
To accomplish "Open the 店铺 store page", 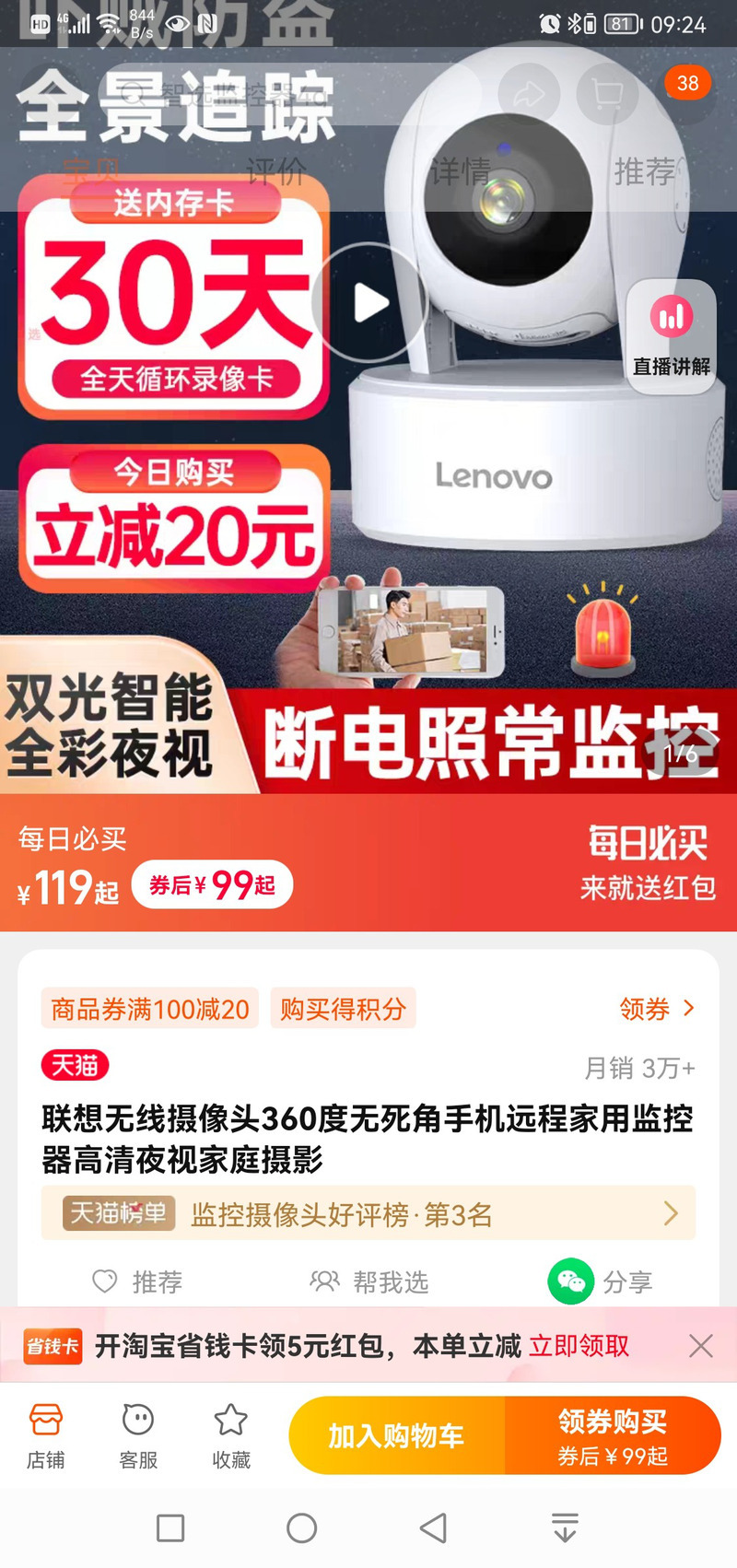I will point(46,1435).
